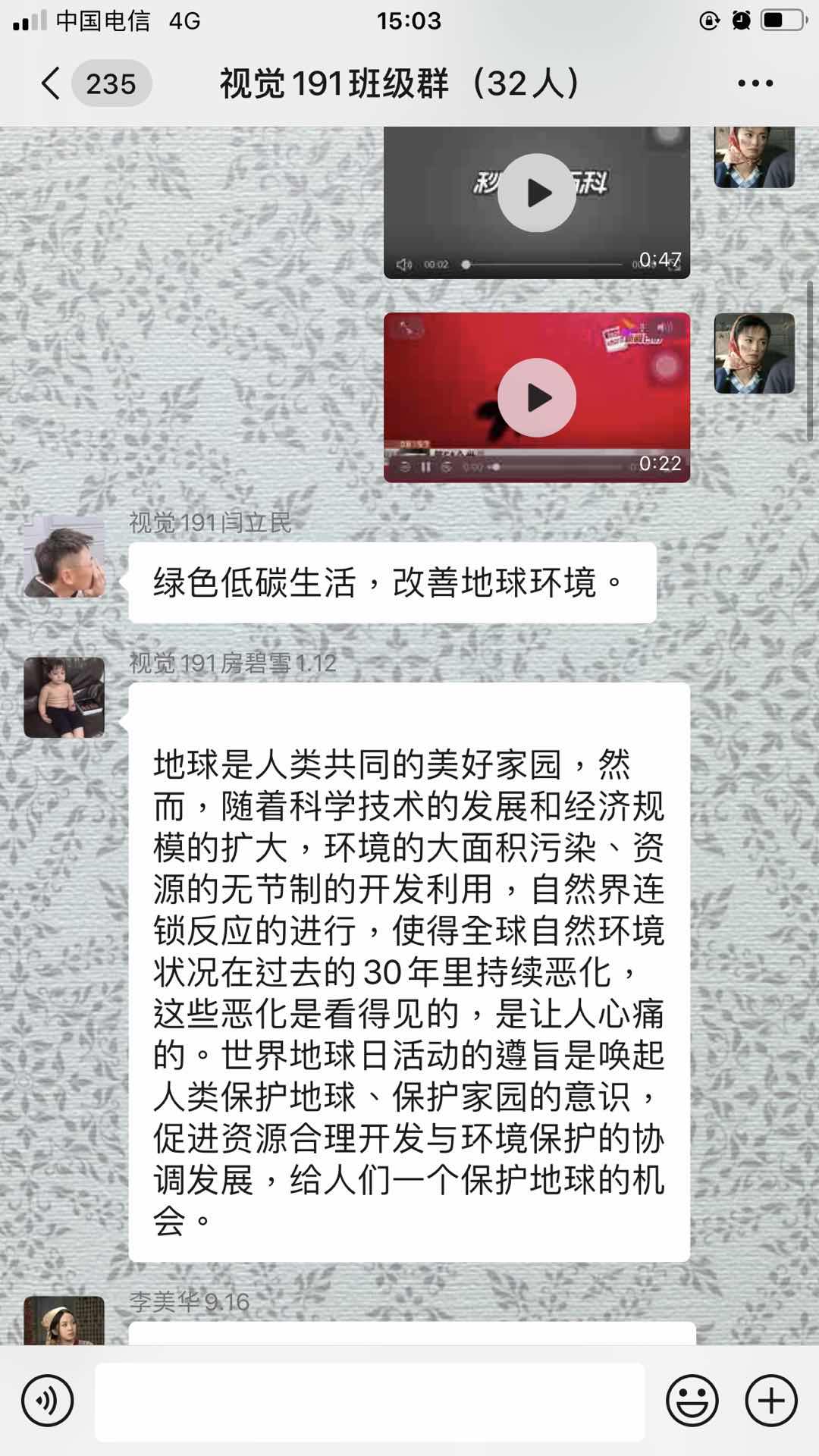
Task: Open the group chat details menu
Action: (x=755, y=83)
